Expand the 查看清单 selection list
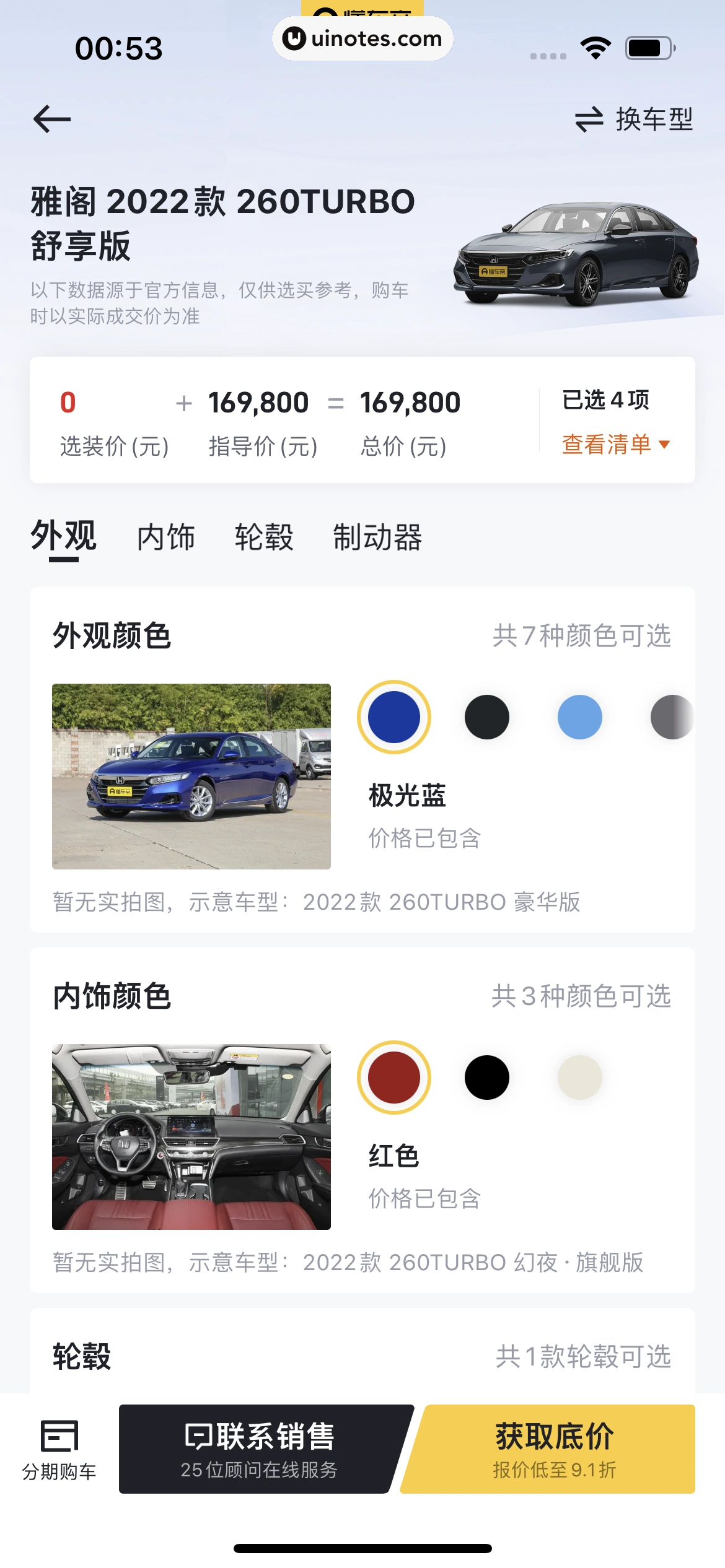The width and height of the screenshot is (725, 1568). (x=615, y=444)
